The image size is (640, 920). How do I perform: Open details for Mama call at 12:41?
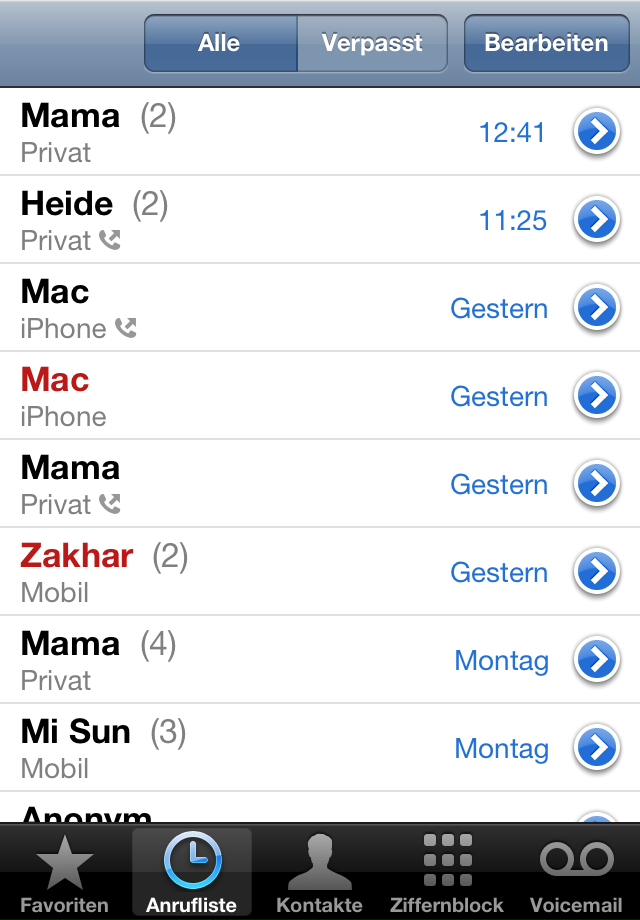(x=597, y=132)
